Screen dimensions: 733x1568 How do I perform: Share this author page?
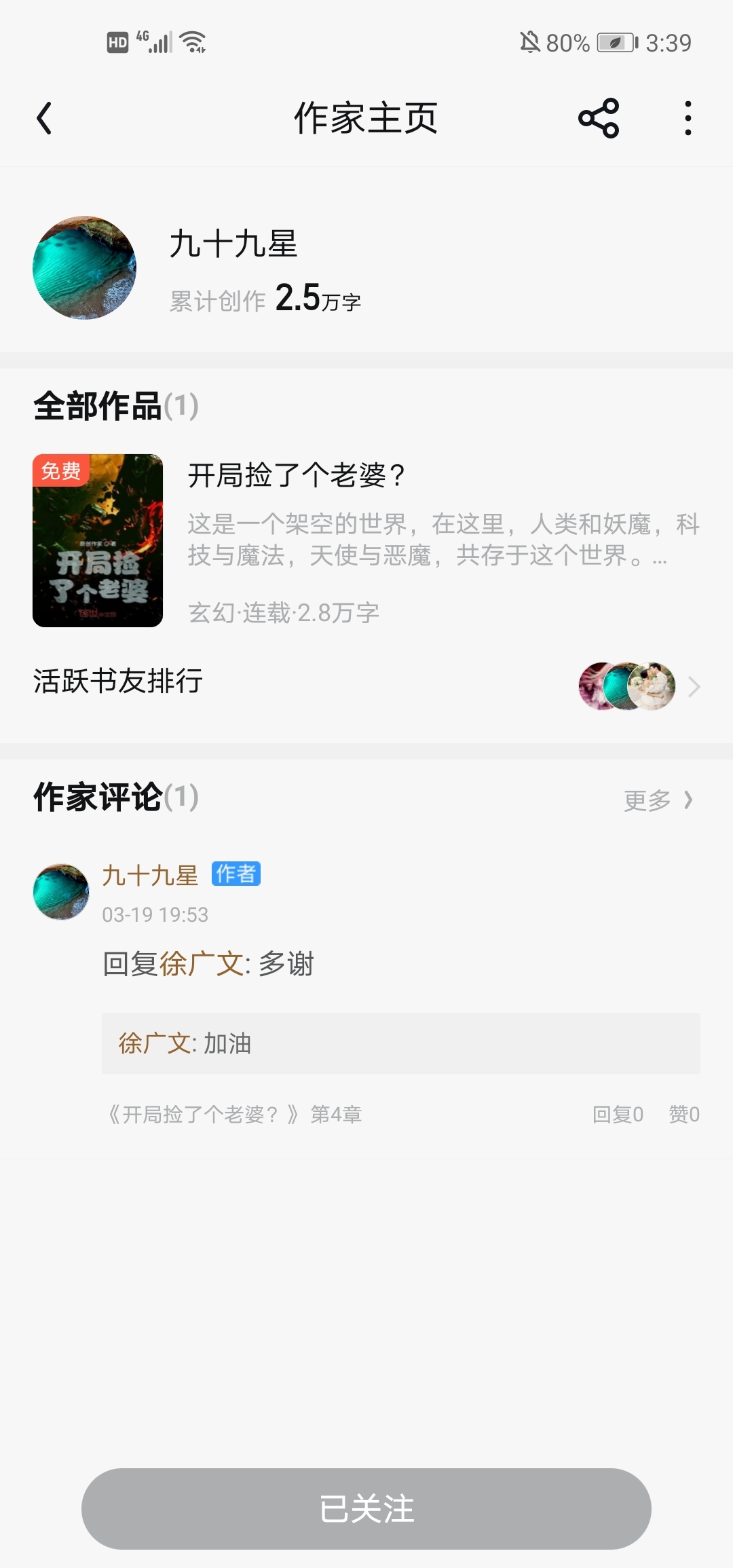tap(598, 119)
